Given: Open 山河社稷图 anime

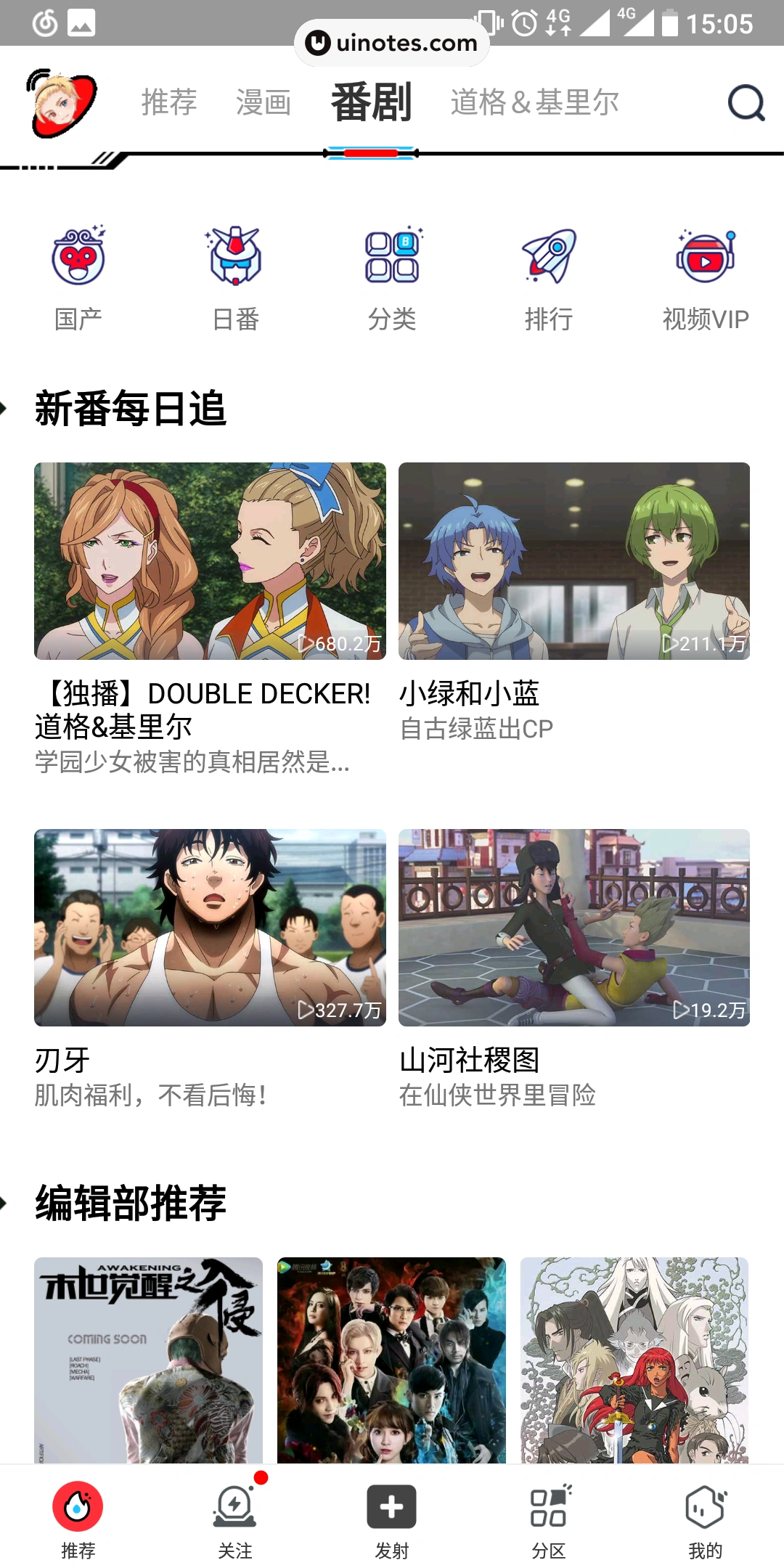Looking at the screenshot, I should tap(574, 928).
